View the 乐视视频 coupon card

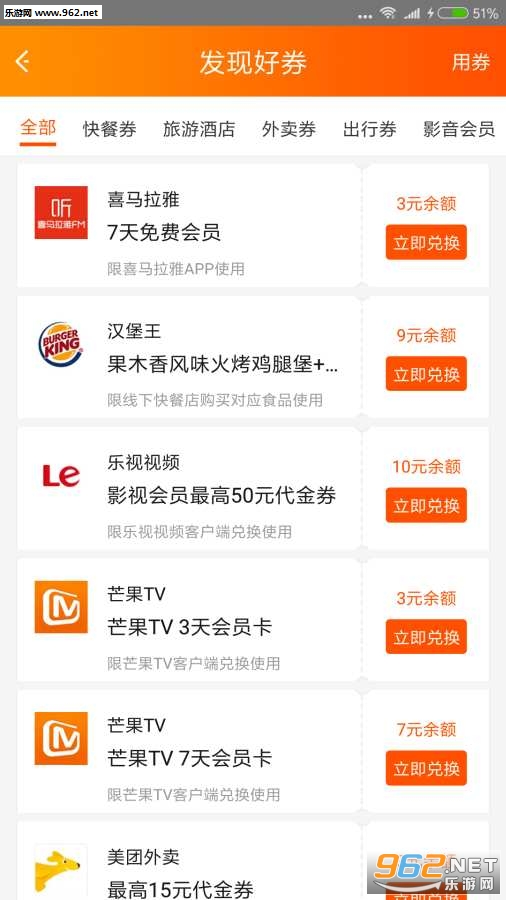coord(189,488)
